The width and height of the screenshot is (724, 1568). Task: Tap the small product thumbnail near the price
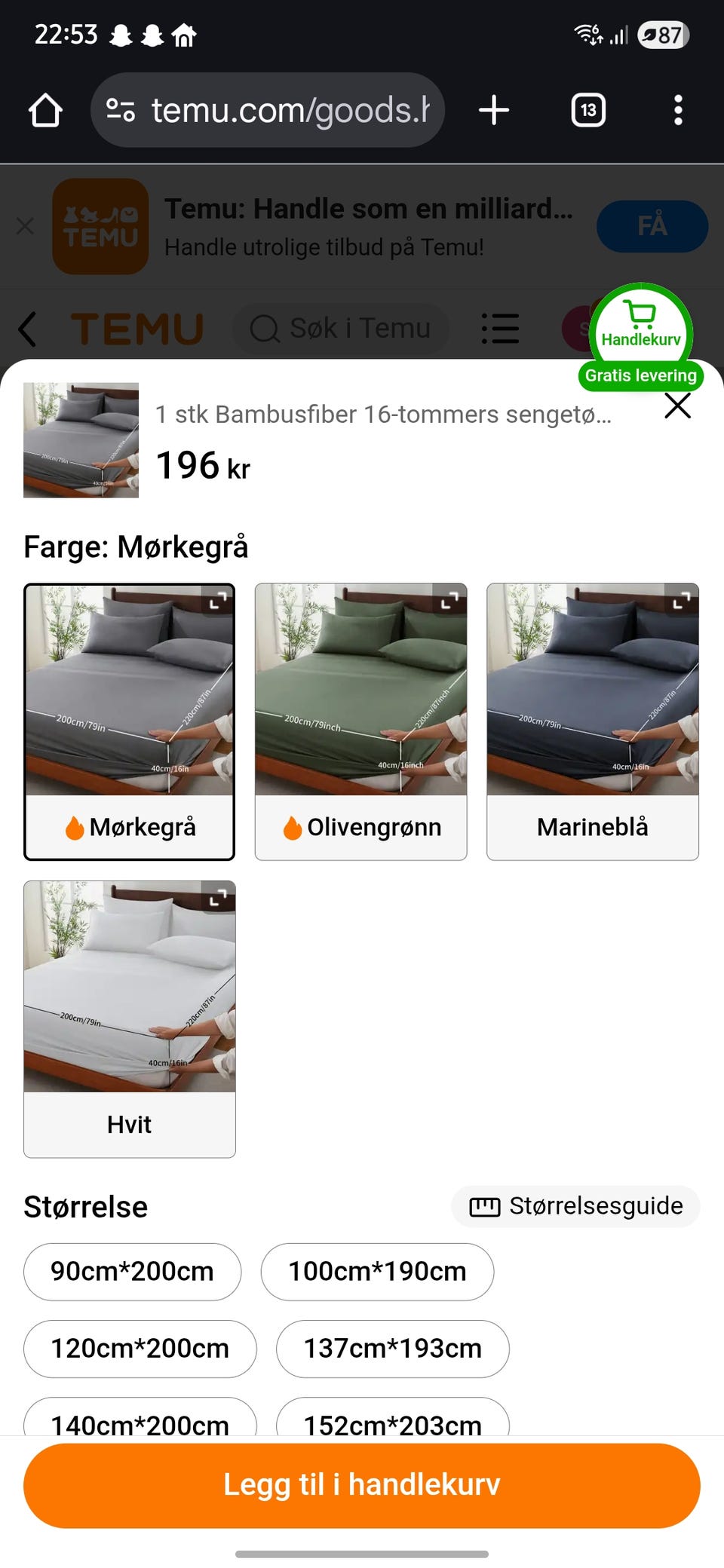click(x=80, y=439)
